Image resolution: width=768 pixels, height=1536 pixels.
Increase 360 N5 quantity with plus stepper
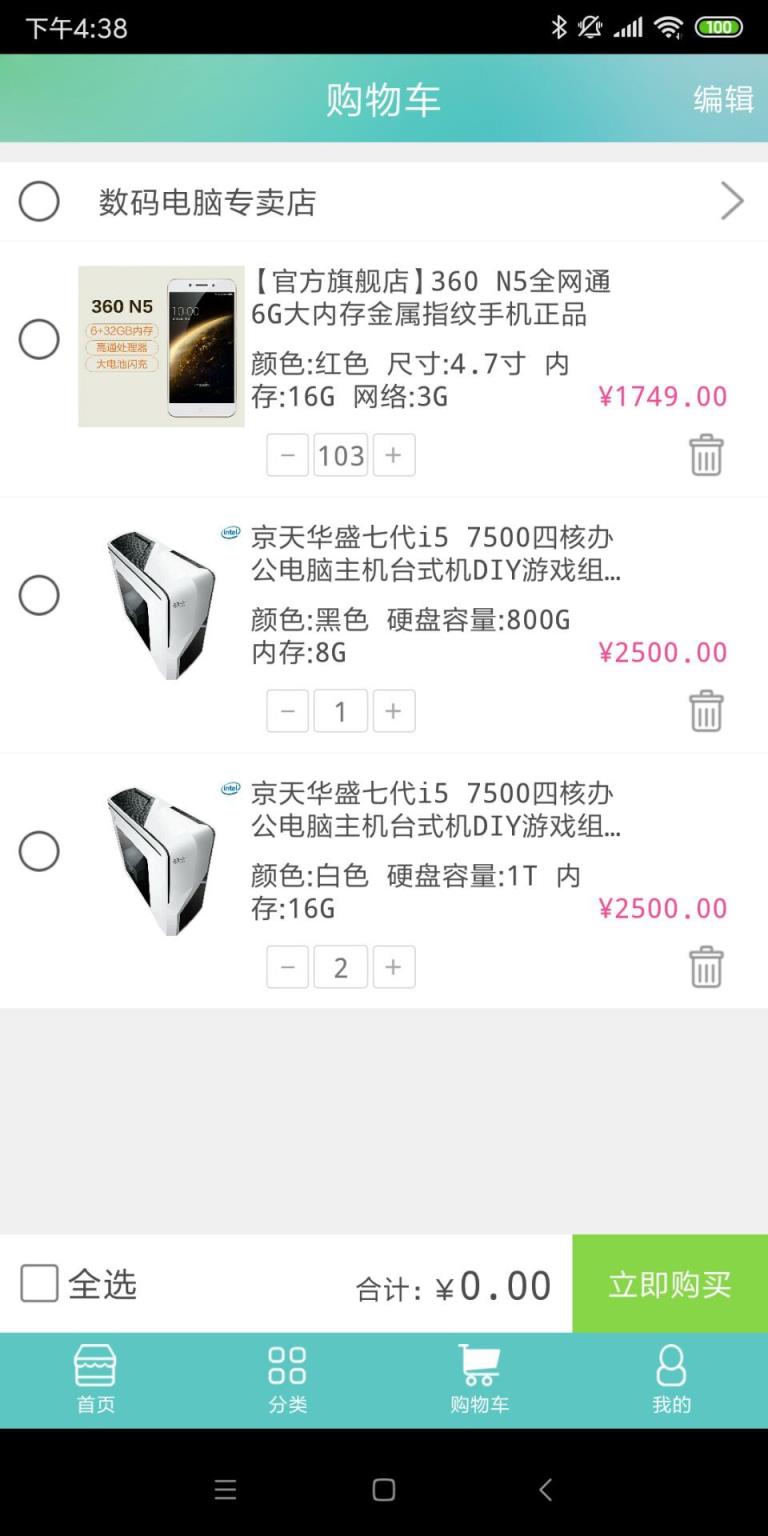coord(394,454)
